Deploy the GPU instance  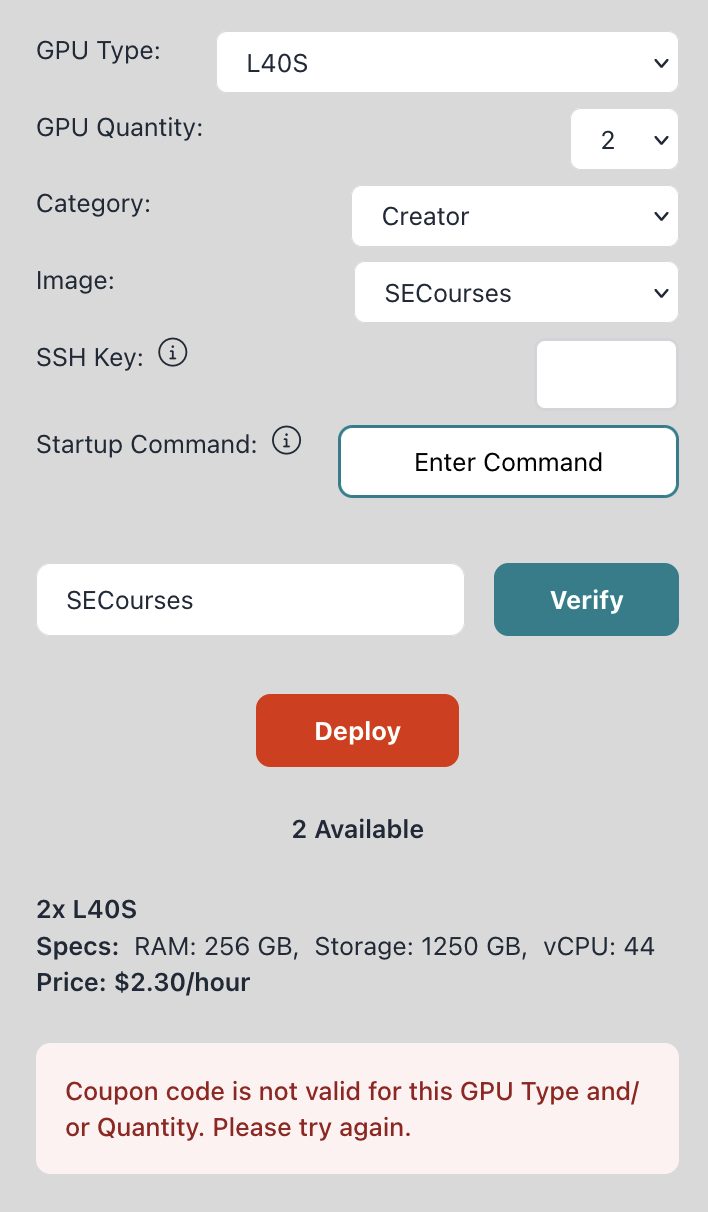point(357,731)
